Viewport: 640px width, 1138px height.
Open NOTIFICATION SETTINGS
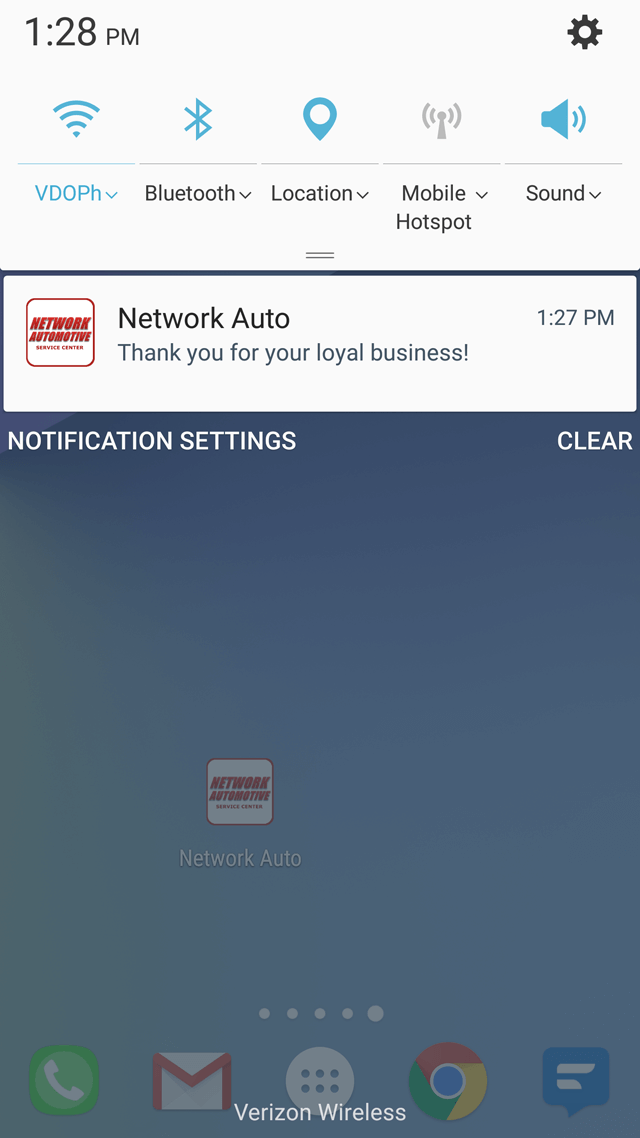tap(152, 441)
